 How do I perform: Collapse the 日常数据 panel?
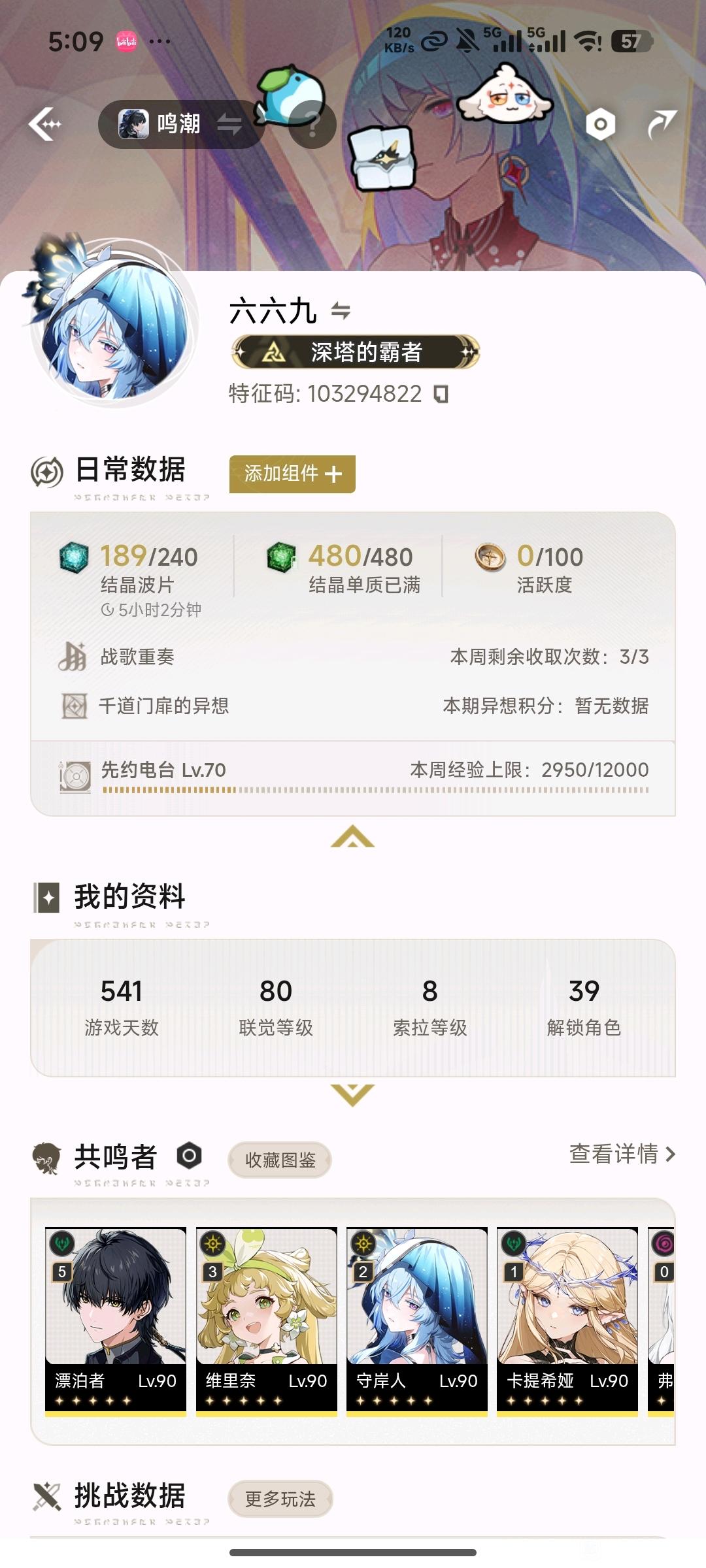point(352,836)
